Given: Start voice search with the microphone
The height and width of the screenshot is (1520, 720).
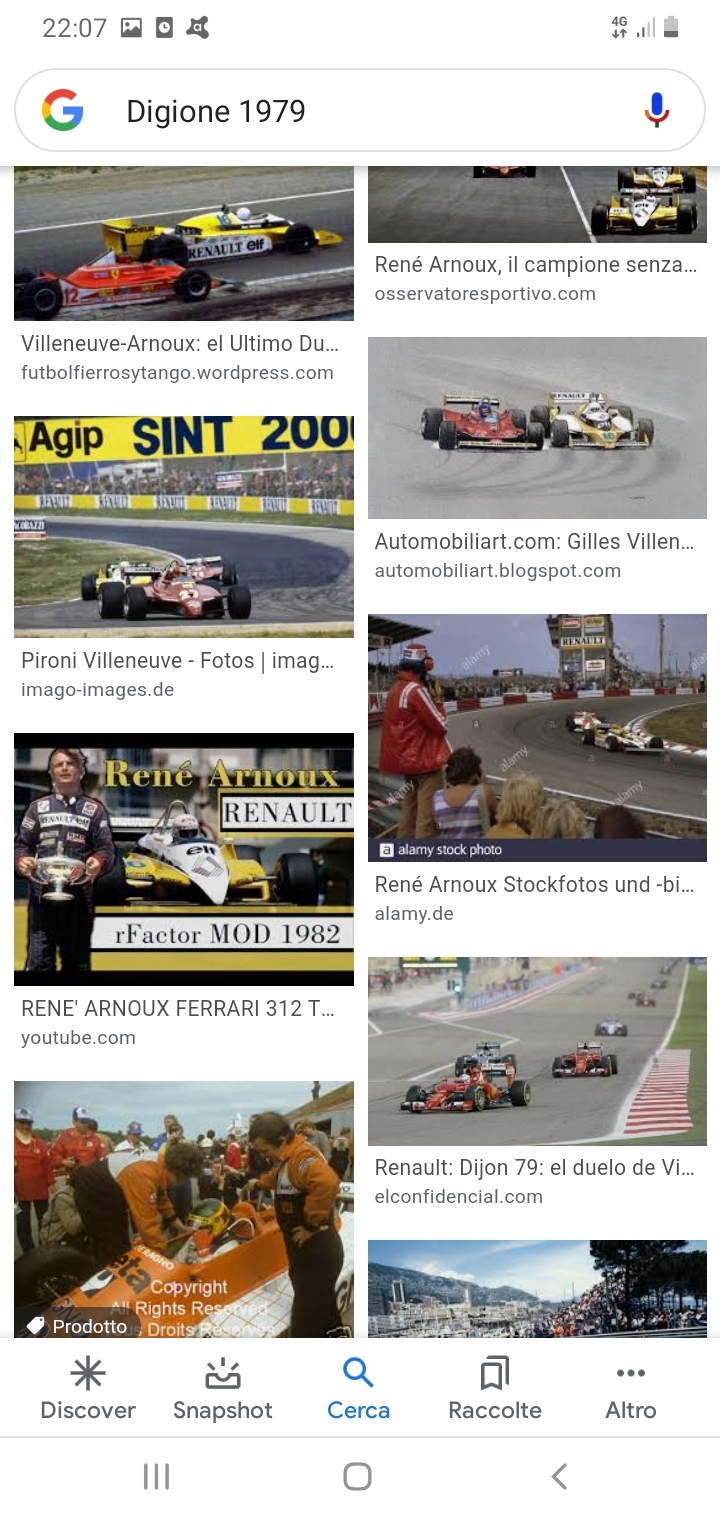Looking at the screenshot, I should (656, 111).
